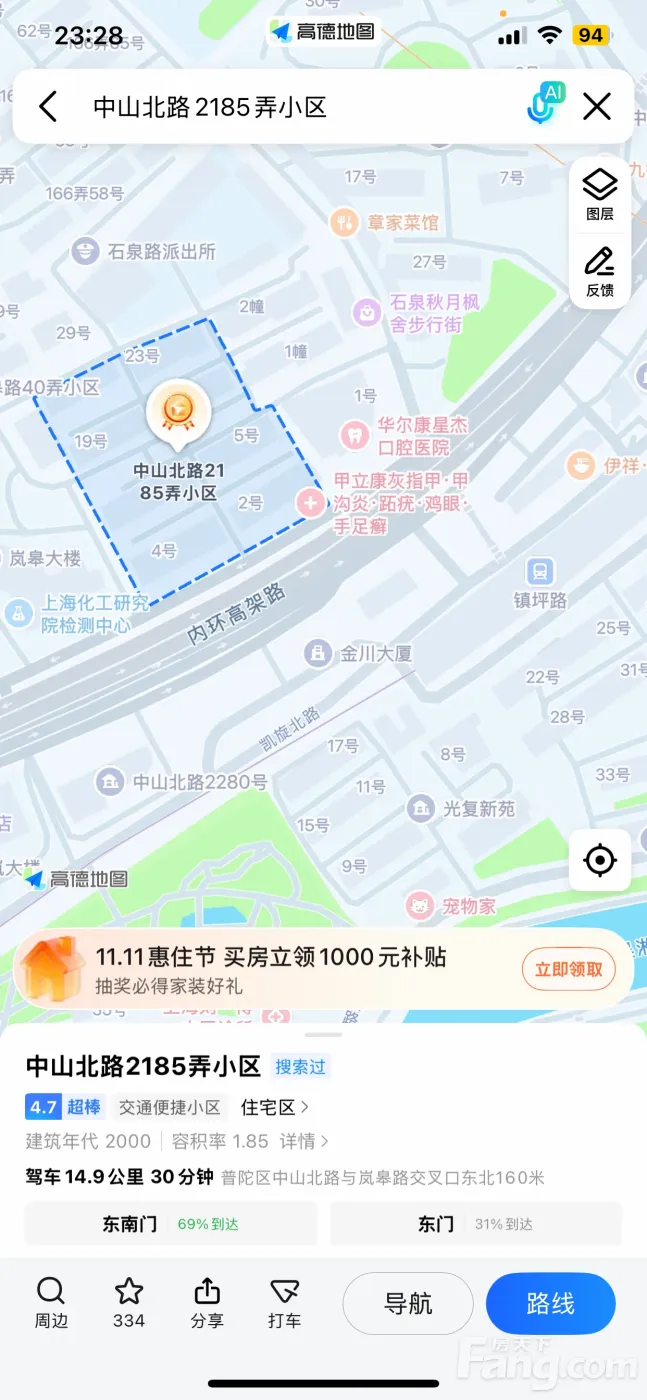Open the 图层 map layers option
Viewport: 647px width, 1400px height.
600,195
